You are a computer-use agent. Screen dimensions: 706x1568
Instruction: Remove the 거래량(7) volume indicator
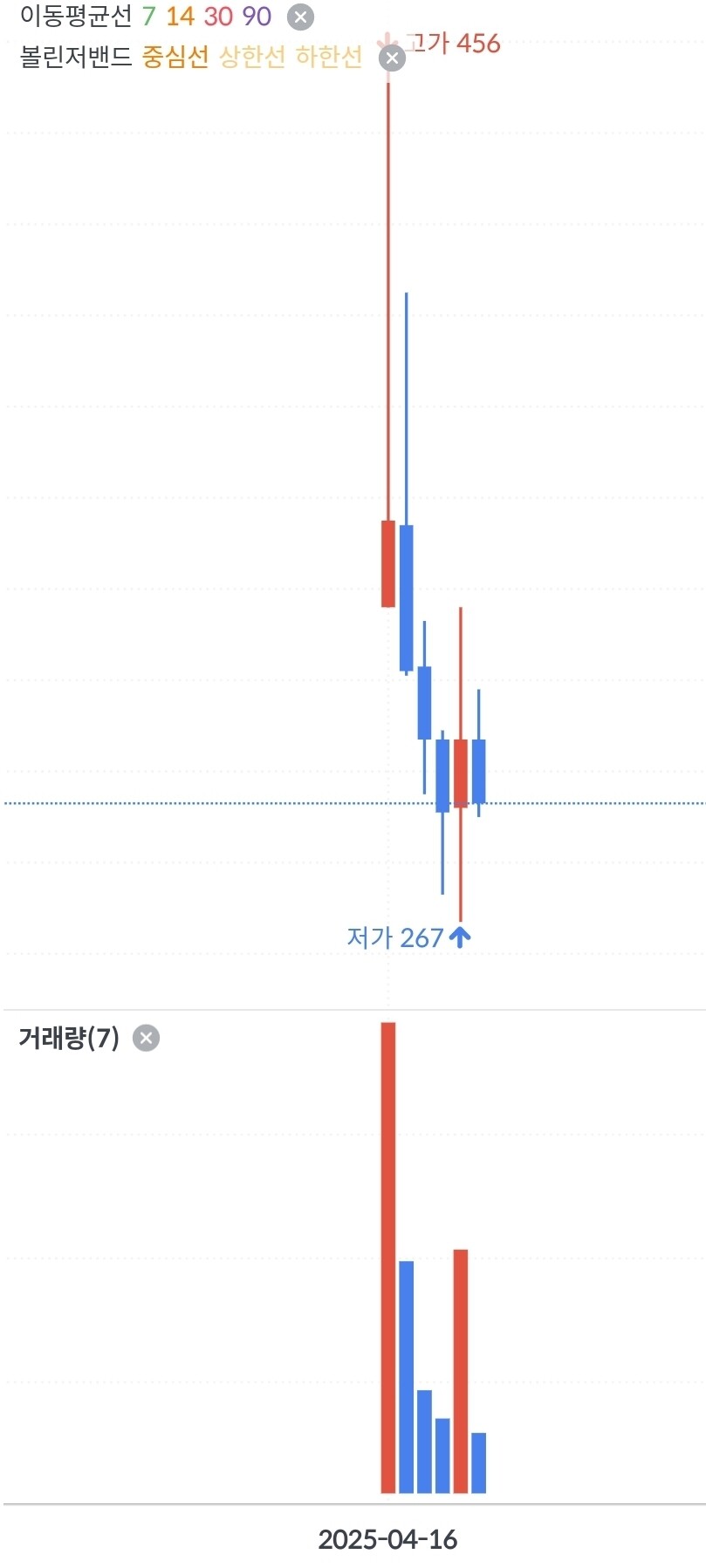tap(146, 1038)
